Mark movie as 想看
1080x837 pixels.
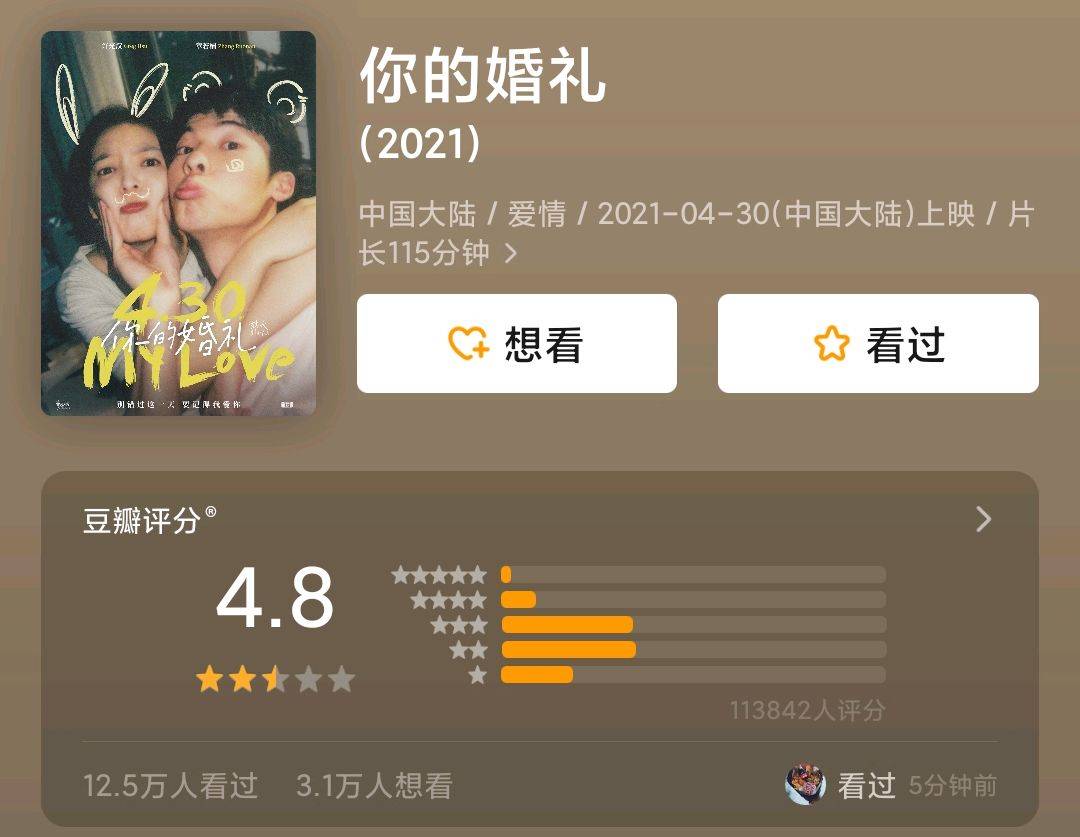point(517,344)
